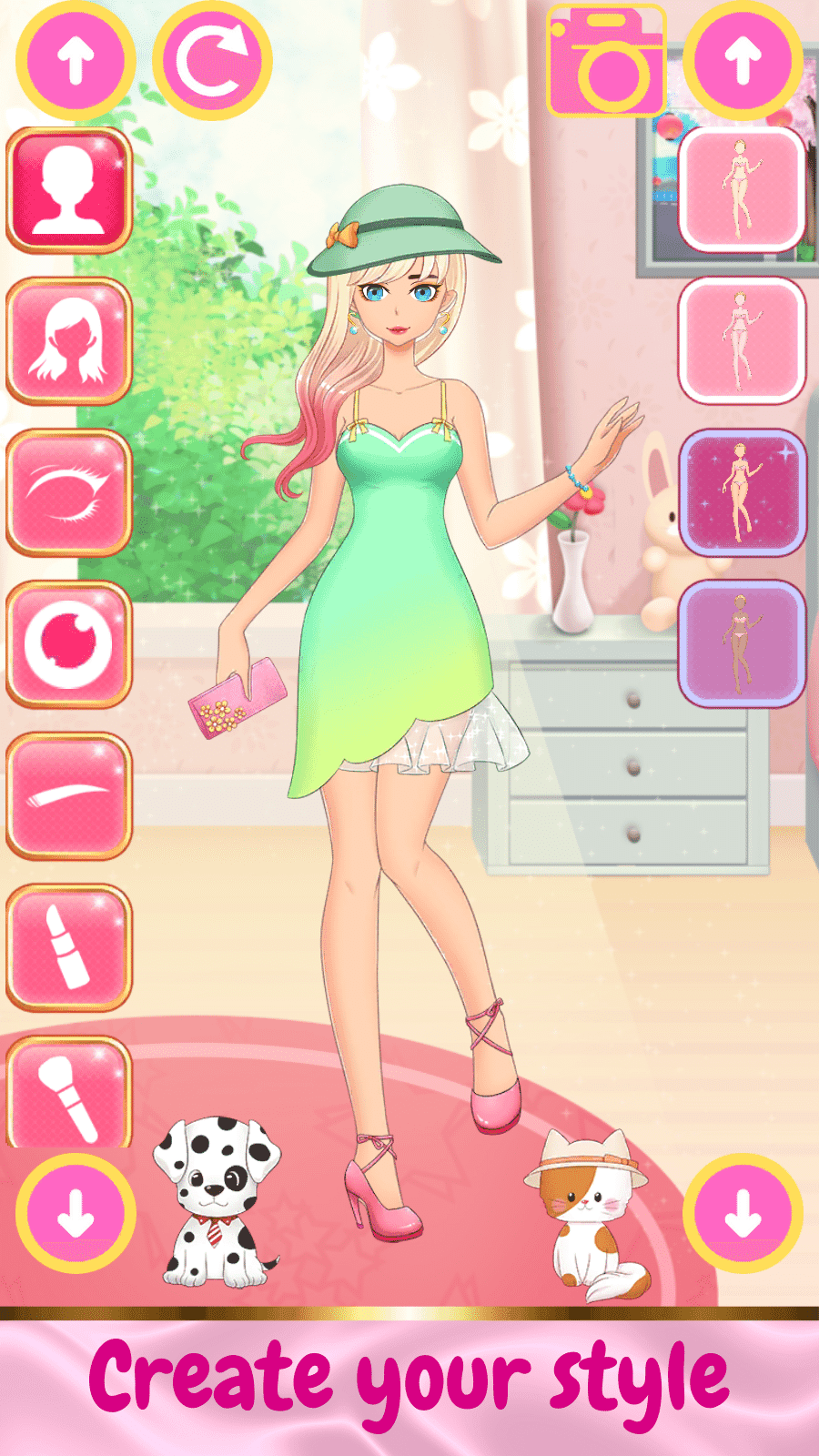Open the hairstyle category
This screenshot has width=819, height=1456.
tap(69, 341)
